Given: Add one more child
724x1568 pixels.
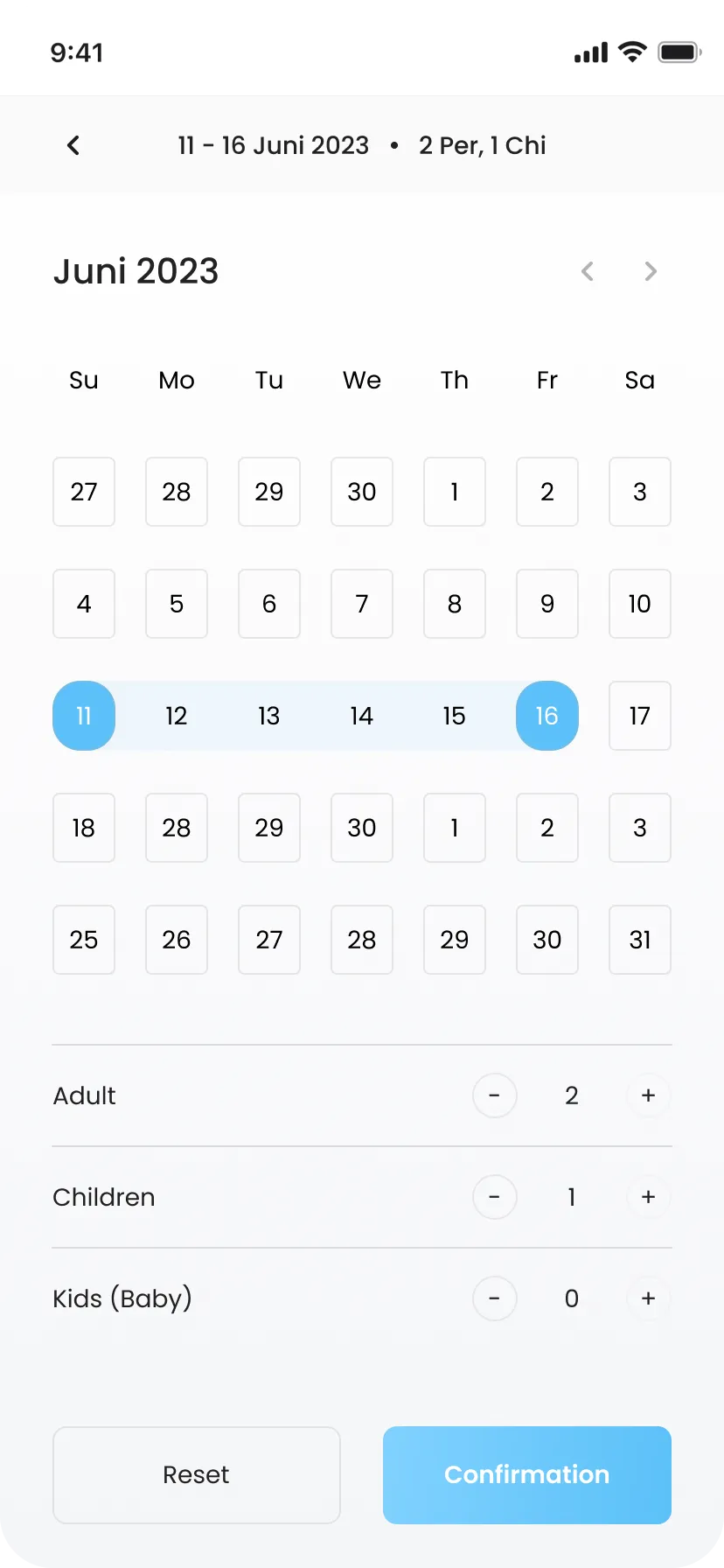Looking at the screenshot, I should [x=648, y=1197].
